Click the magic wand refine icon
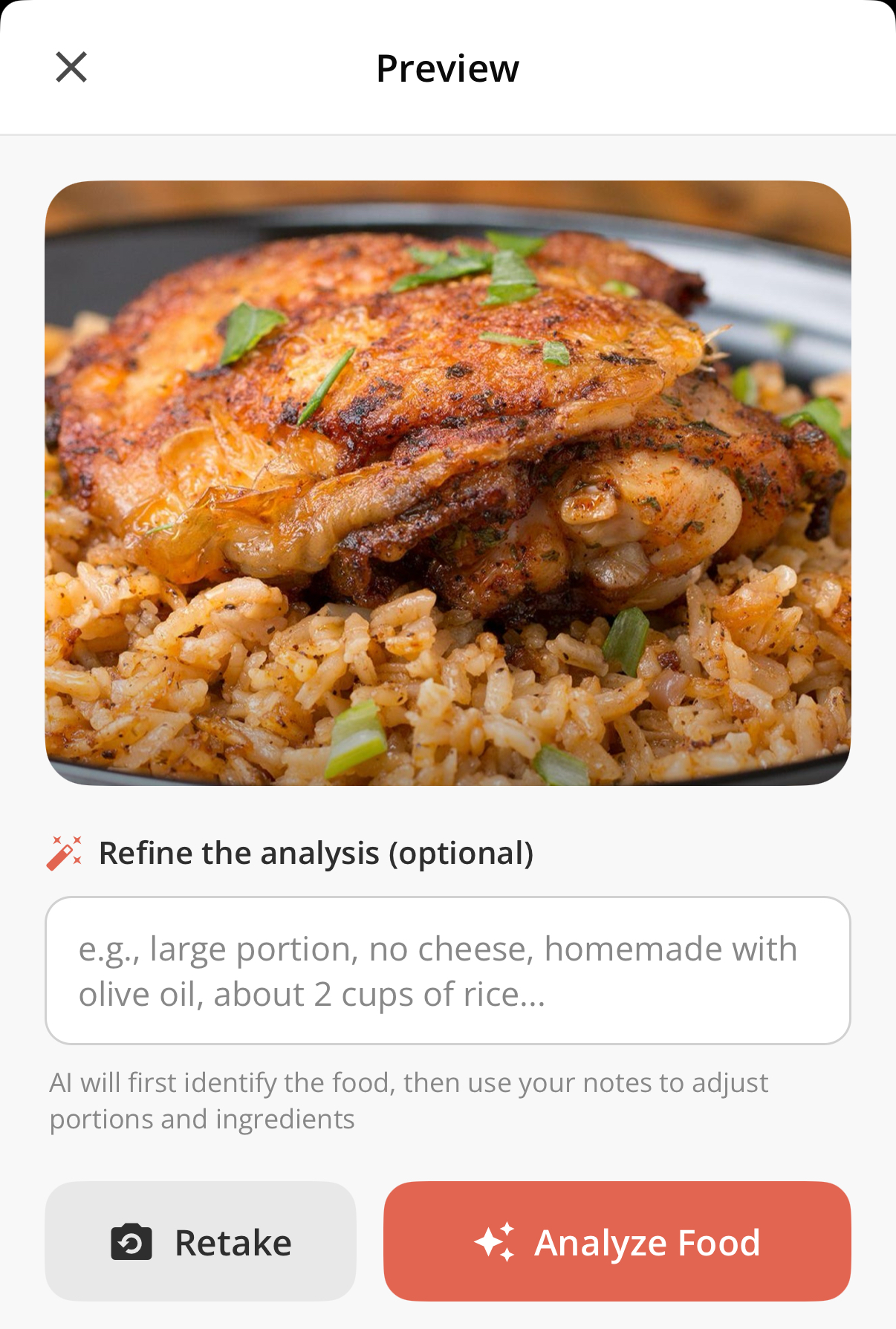Image resolution: width=896 pixels, height=1329 pixels. click(65, 853)
